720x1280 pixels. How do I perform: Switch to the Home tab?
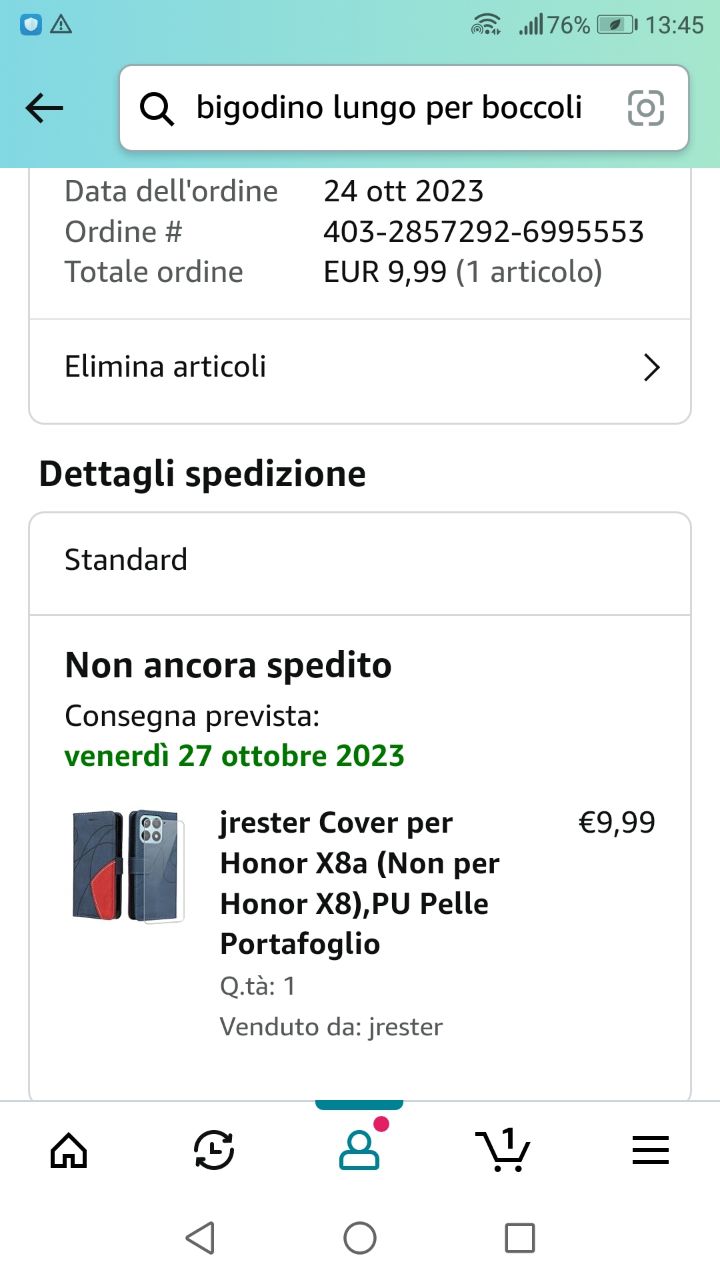click(69, 1151)
